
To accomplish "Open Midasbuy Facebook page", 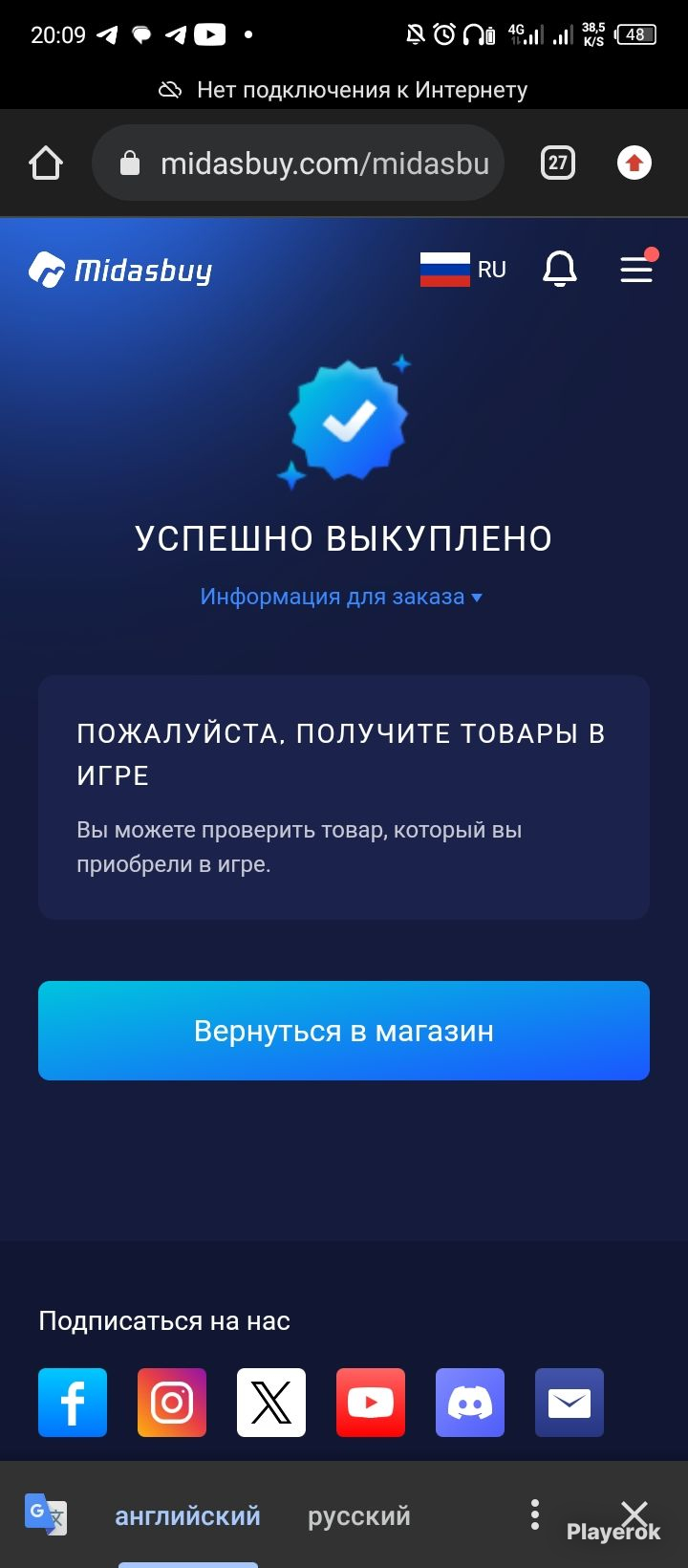I will pos(73,1403).
